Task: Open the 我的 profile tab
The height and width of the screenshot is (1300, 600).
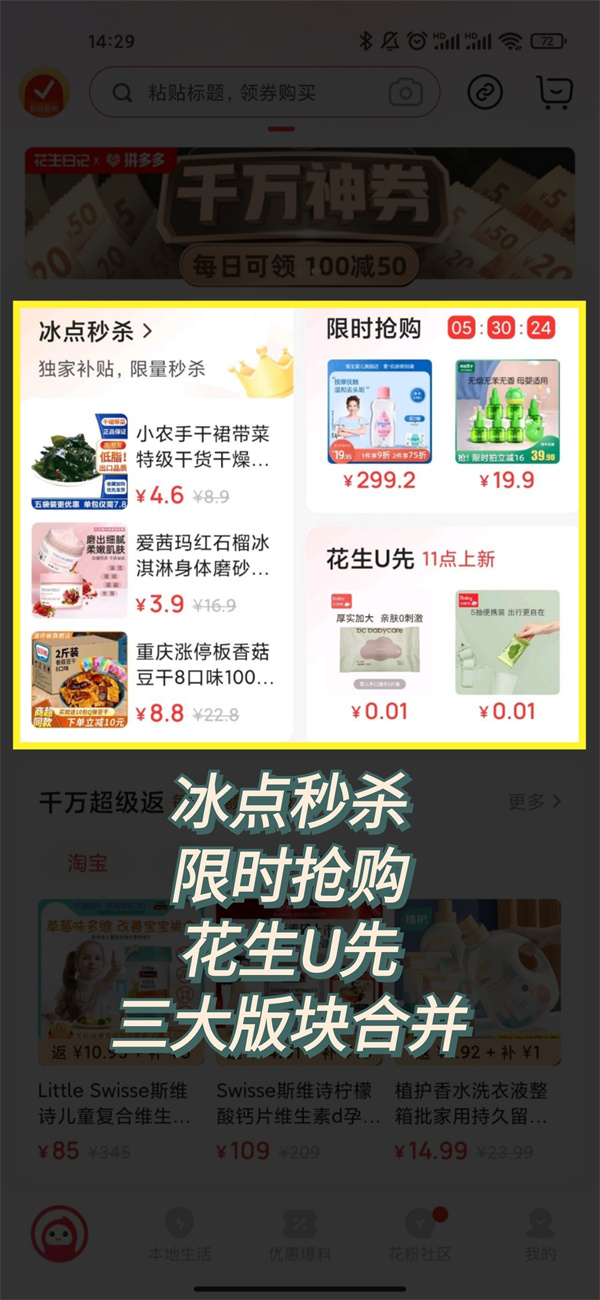Action: 540,1233
